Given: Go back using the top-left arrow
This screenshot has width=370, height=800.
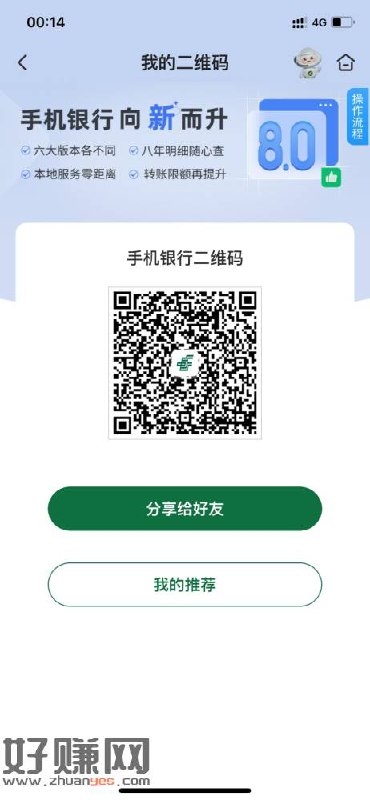Looking at the screenshot, I should pos(22,63).
